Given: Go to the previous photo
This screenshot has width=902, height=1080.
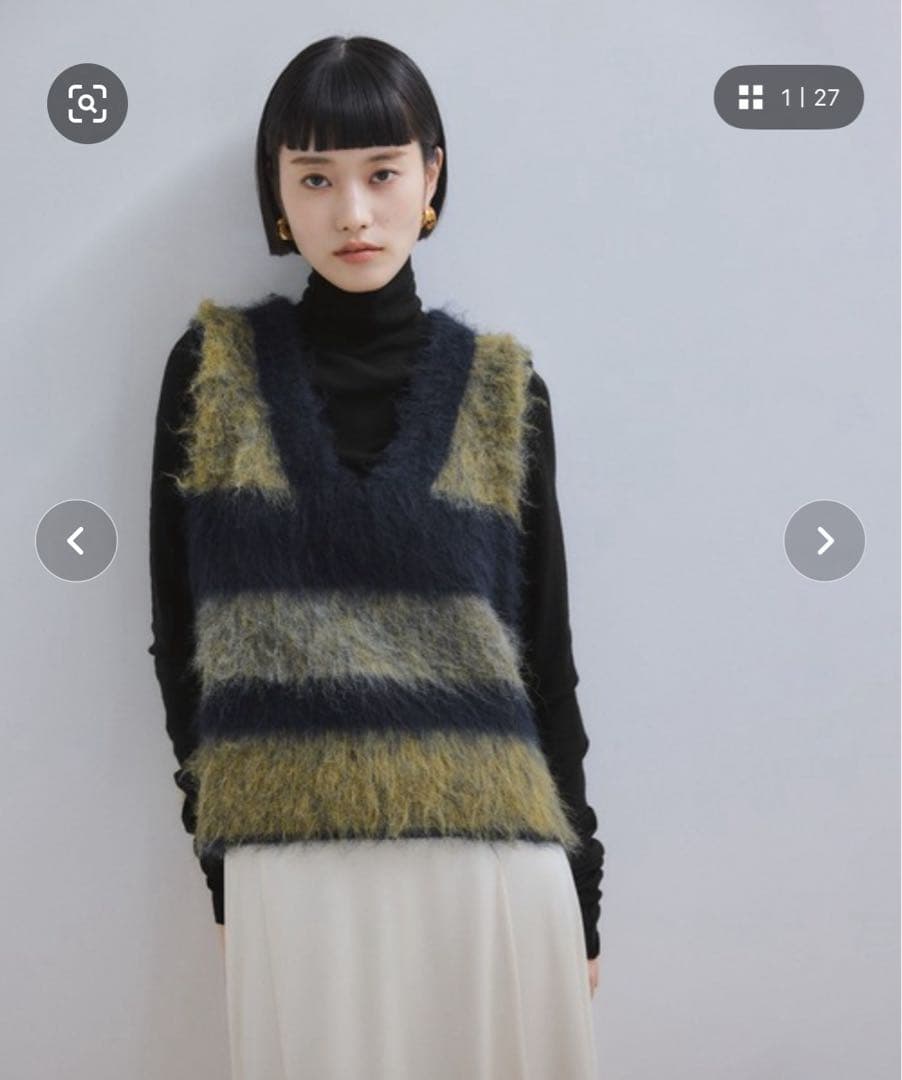Looking at the screenshot, I should click(x=76, y=541).
